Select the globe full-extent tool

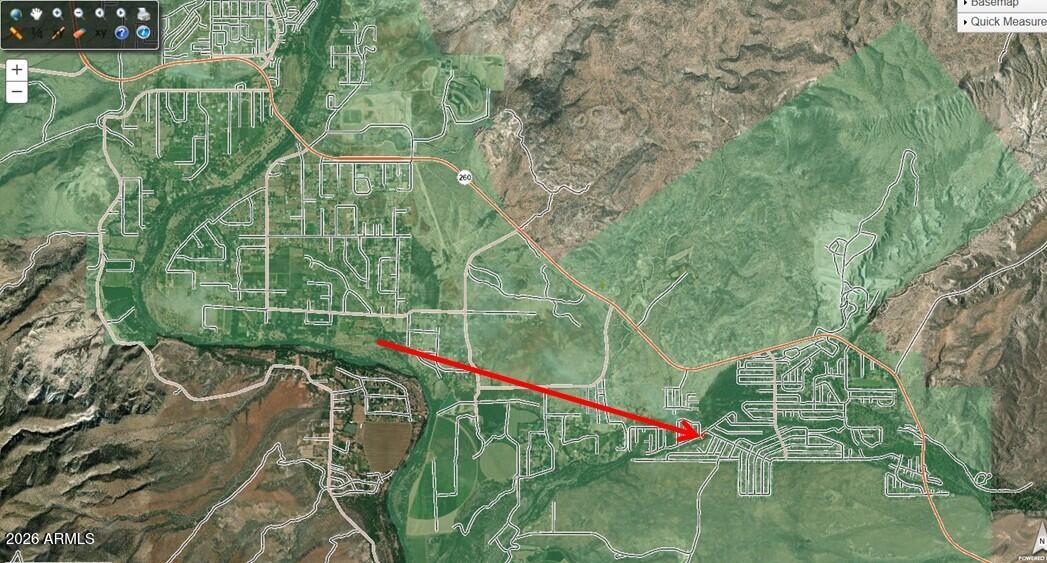pos(15,14)
